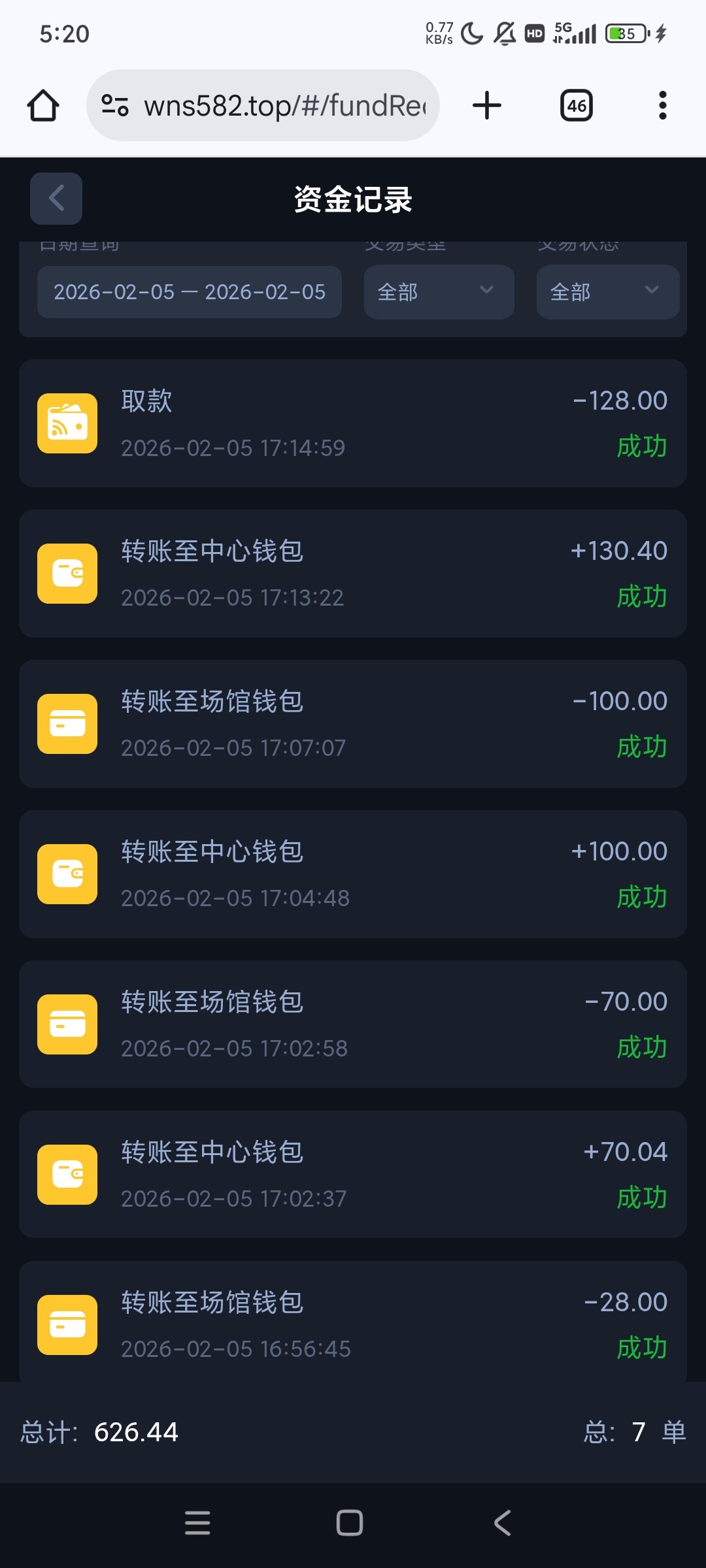Image resolution: width=706 pixels, height=1568 pixels.
Task: Open the -28.00 转账至场馆钱包 record
Action: point(353,1324)
